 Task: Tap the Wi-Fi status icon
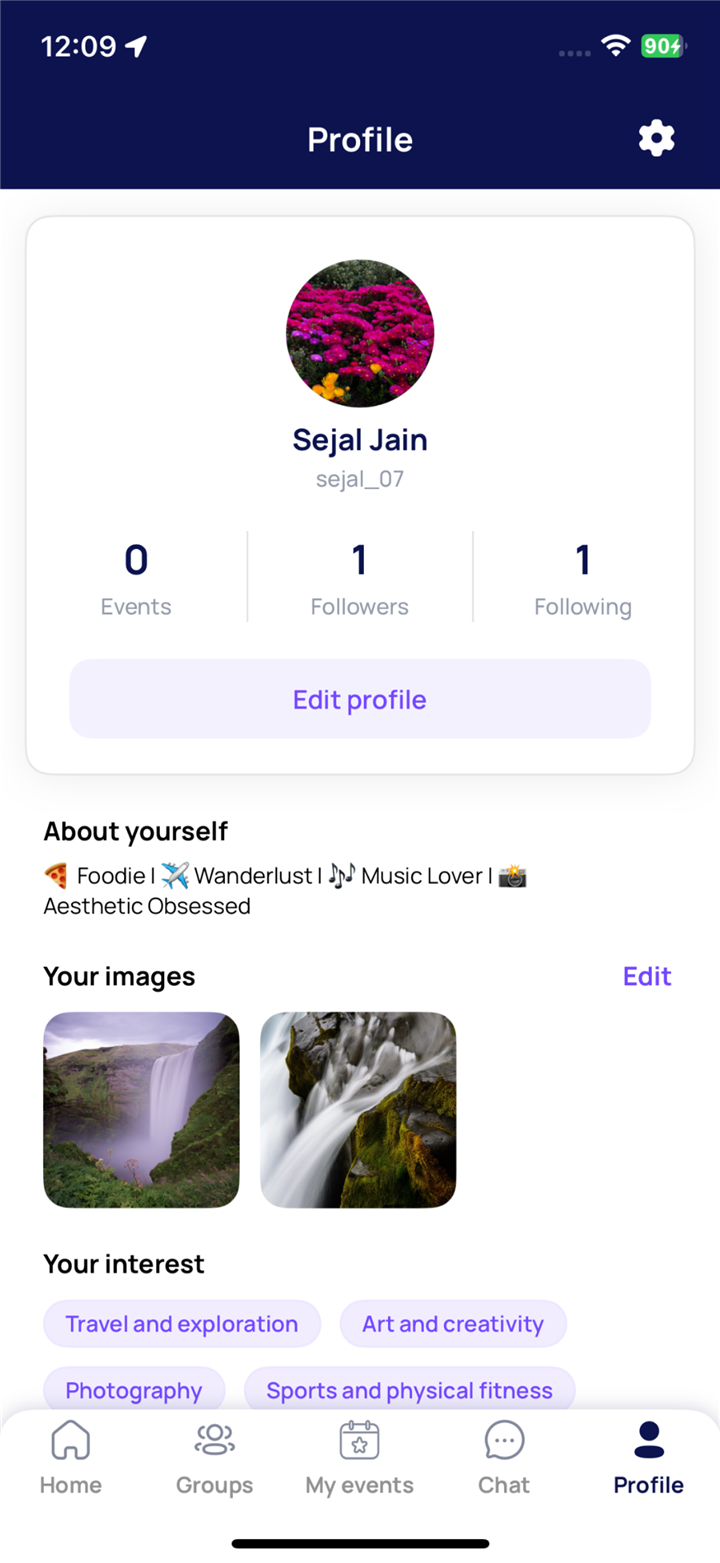tap(614, 45)
